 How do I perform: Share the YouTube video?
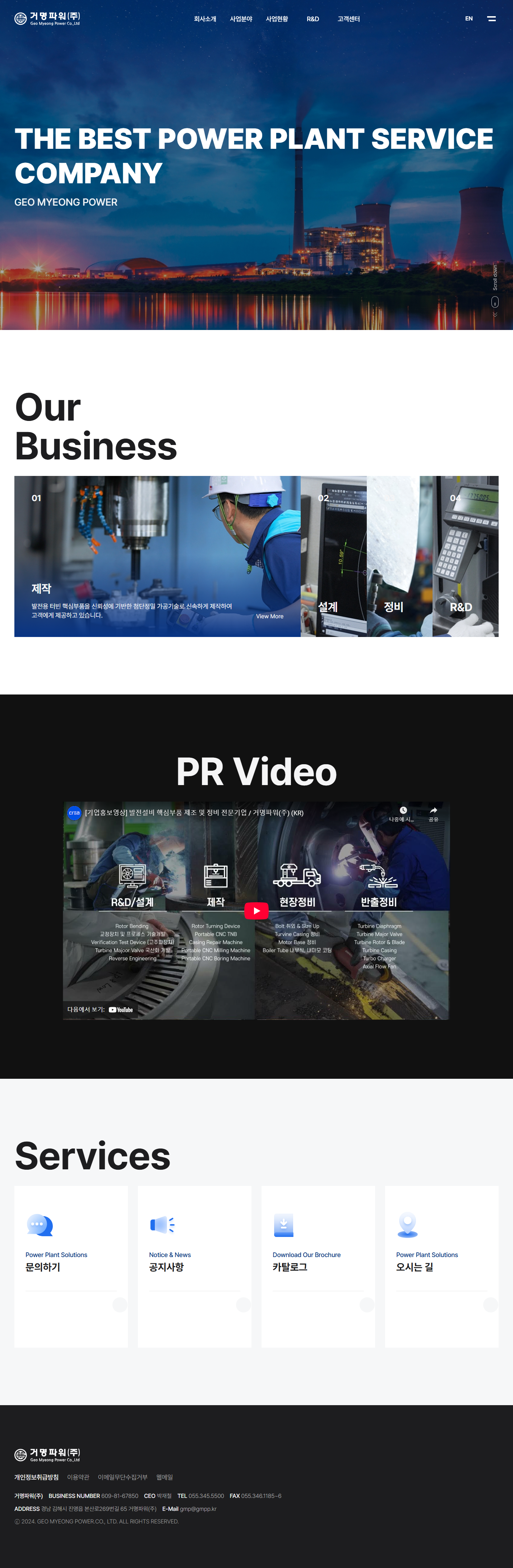tap(433, 813)
